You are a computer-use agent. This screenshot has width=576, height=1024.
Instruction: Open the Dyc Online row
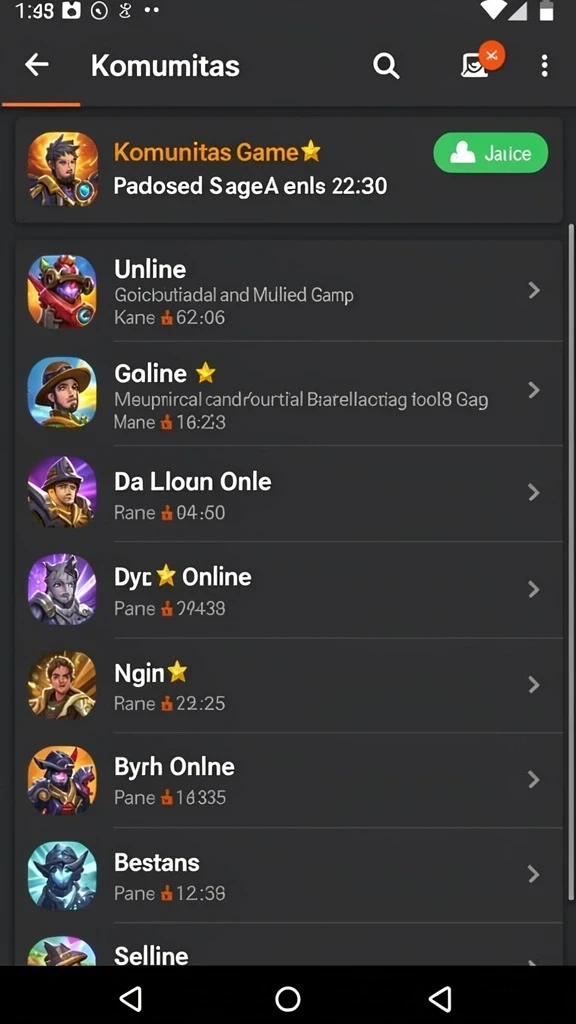pos(289,590)
